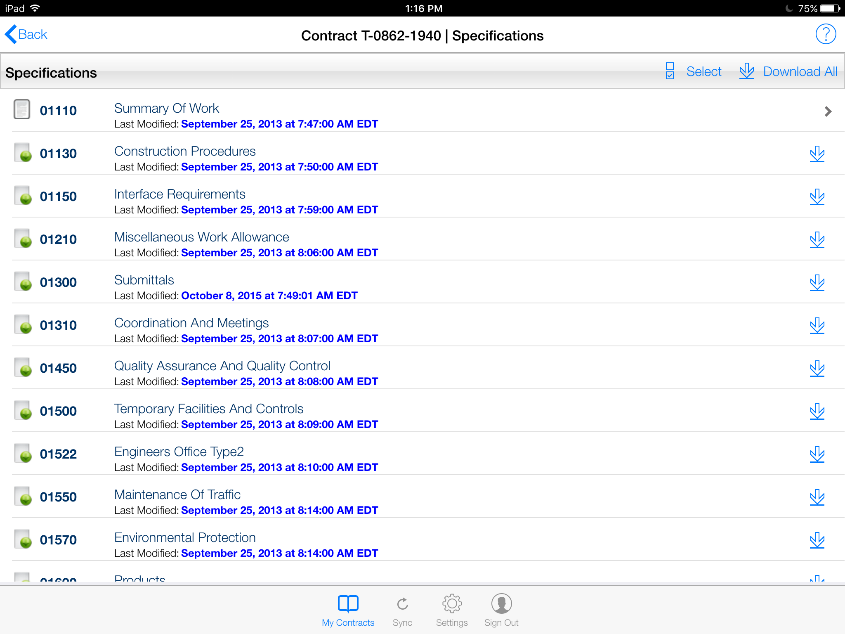The image size is (845, 634).
Task: Open spec 01522 Engineers Office Type2
Action: pos(178,452)
